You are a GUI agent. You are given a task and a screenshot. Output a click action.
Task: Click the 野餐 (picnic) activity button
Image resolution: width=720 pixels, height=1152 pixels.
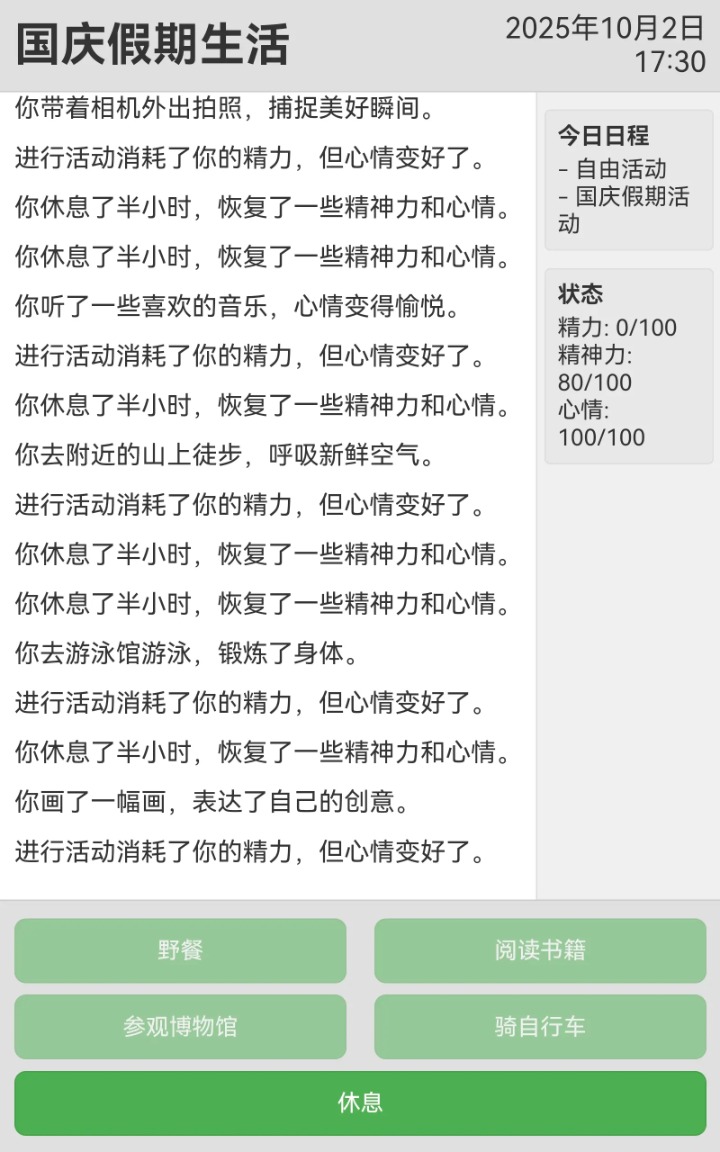pyautogui.click(x=180, y=951)
